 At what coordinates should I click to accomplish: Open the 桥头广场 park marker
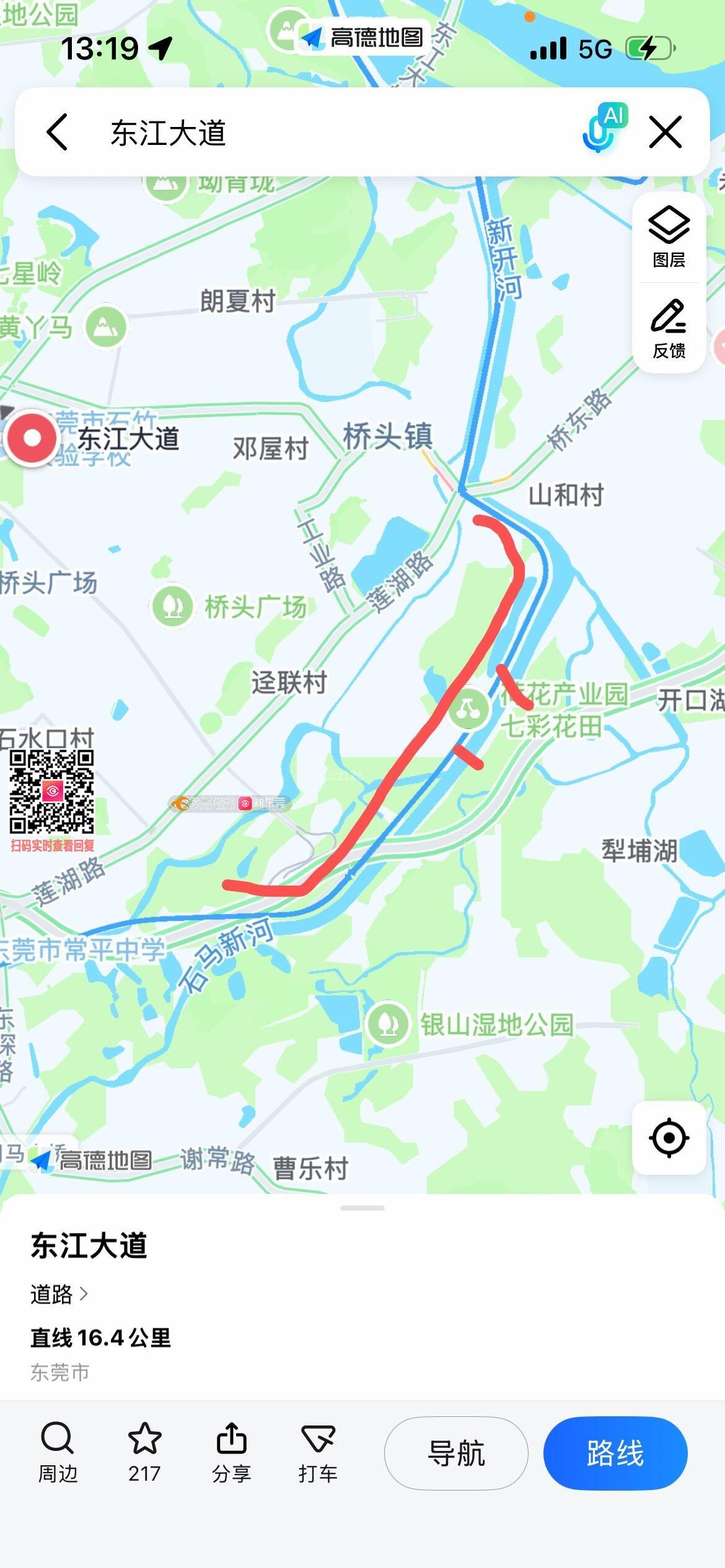click(x=172, y=606)
